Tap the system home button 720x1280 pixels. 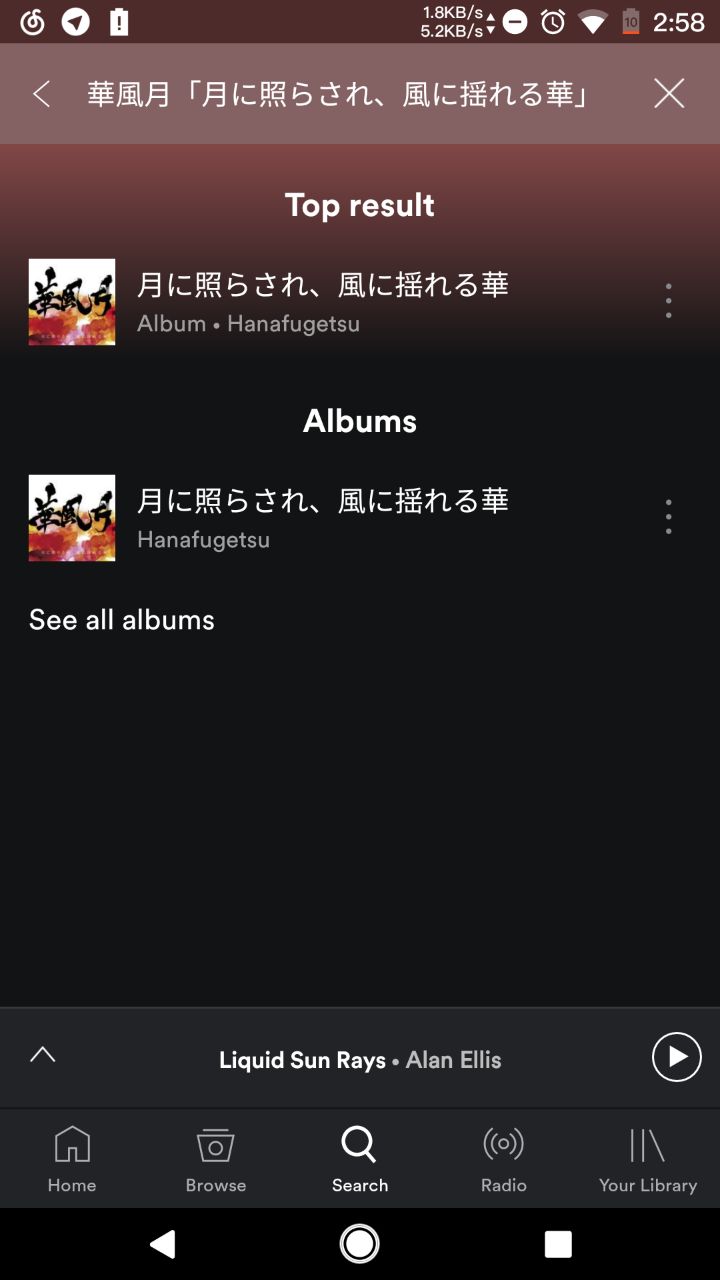coord(360,1244)
